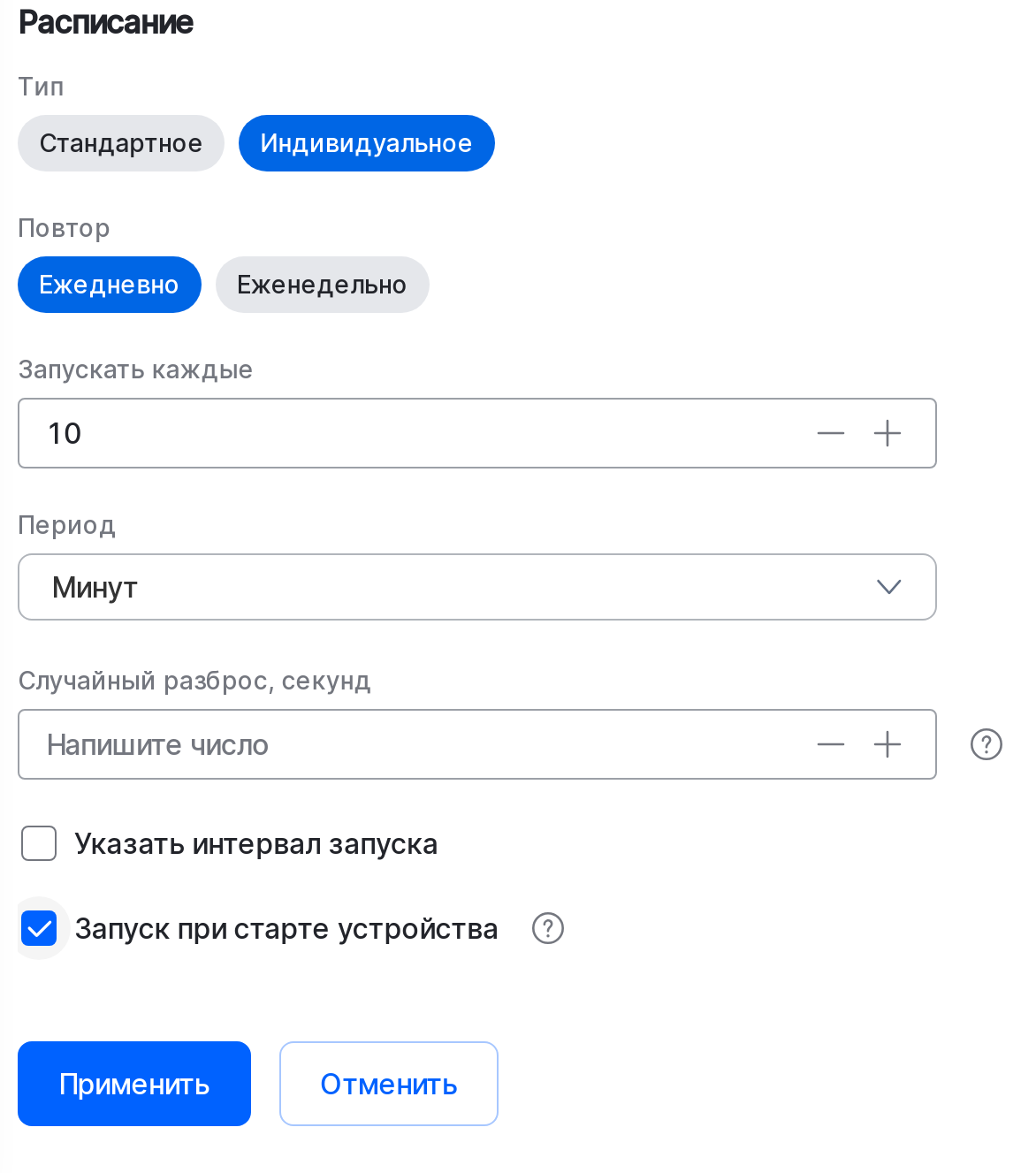Apply schedule with Применить button
Image resolution: width=1036 pixels, height=1173 pixels.
[134, 1084]
